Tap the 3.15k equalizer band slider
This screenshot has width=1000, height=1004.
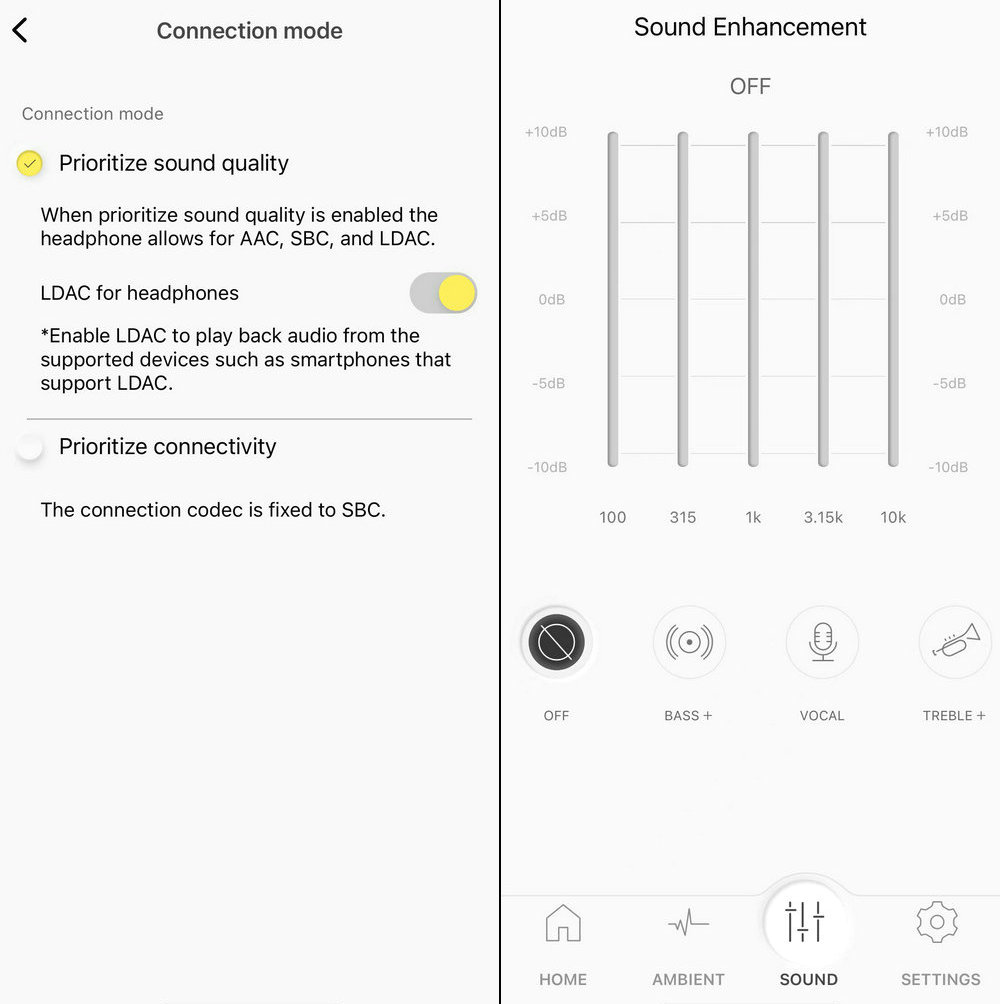823,299
